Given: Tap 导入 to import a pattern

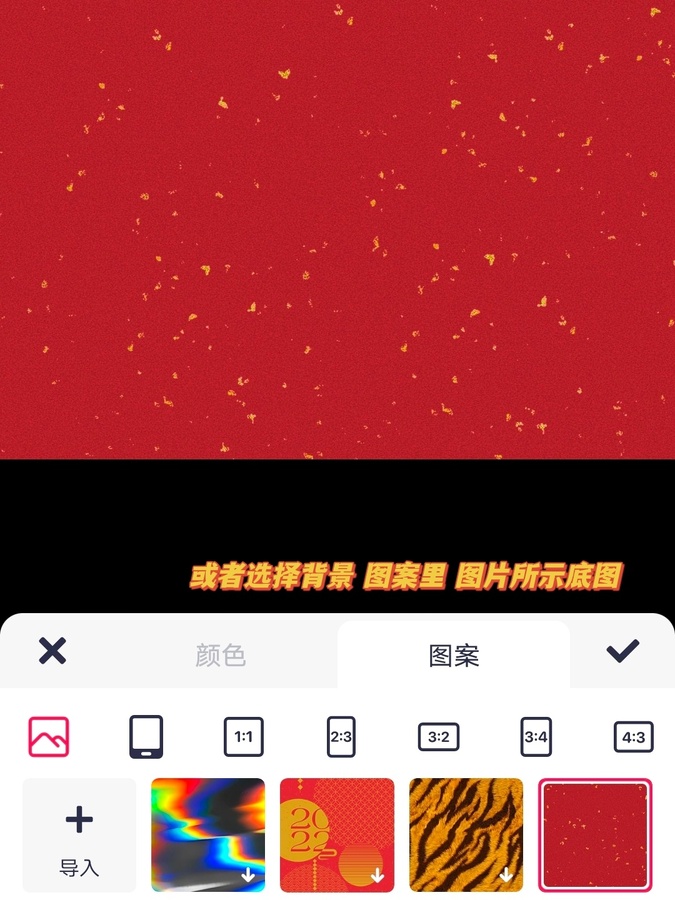Looking at the screenshot, I should point(79,835).
